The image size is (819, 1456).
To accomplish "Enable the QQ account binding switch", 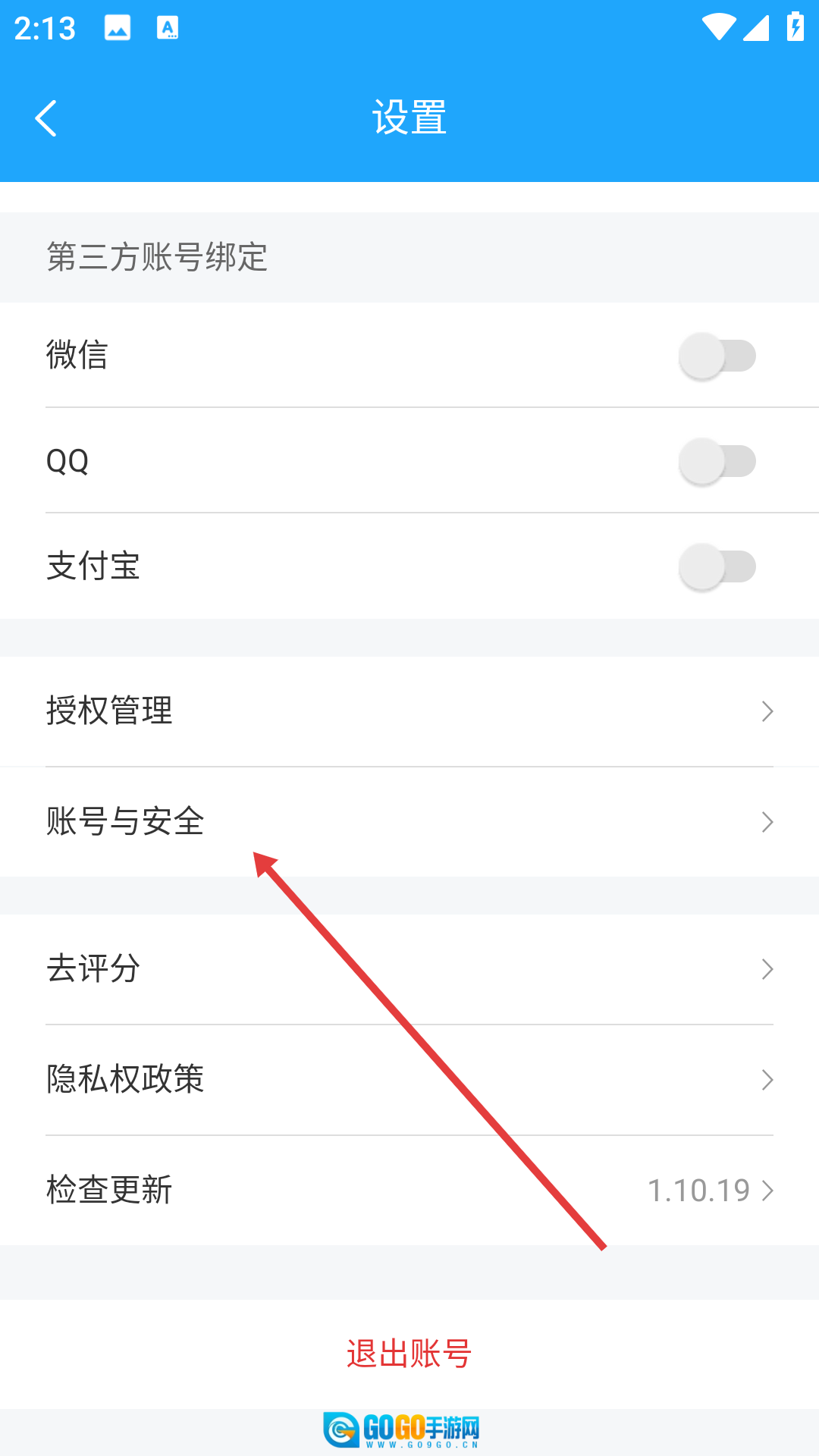I will pos(717,461).
